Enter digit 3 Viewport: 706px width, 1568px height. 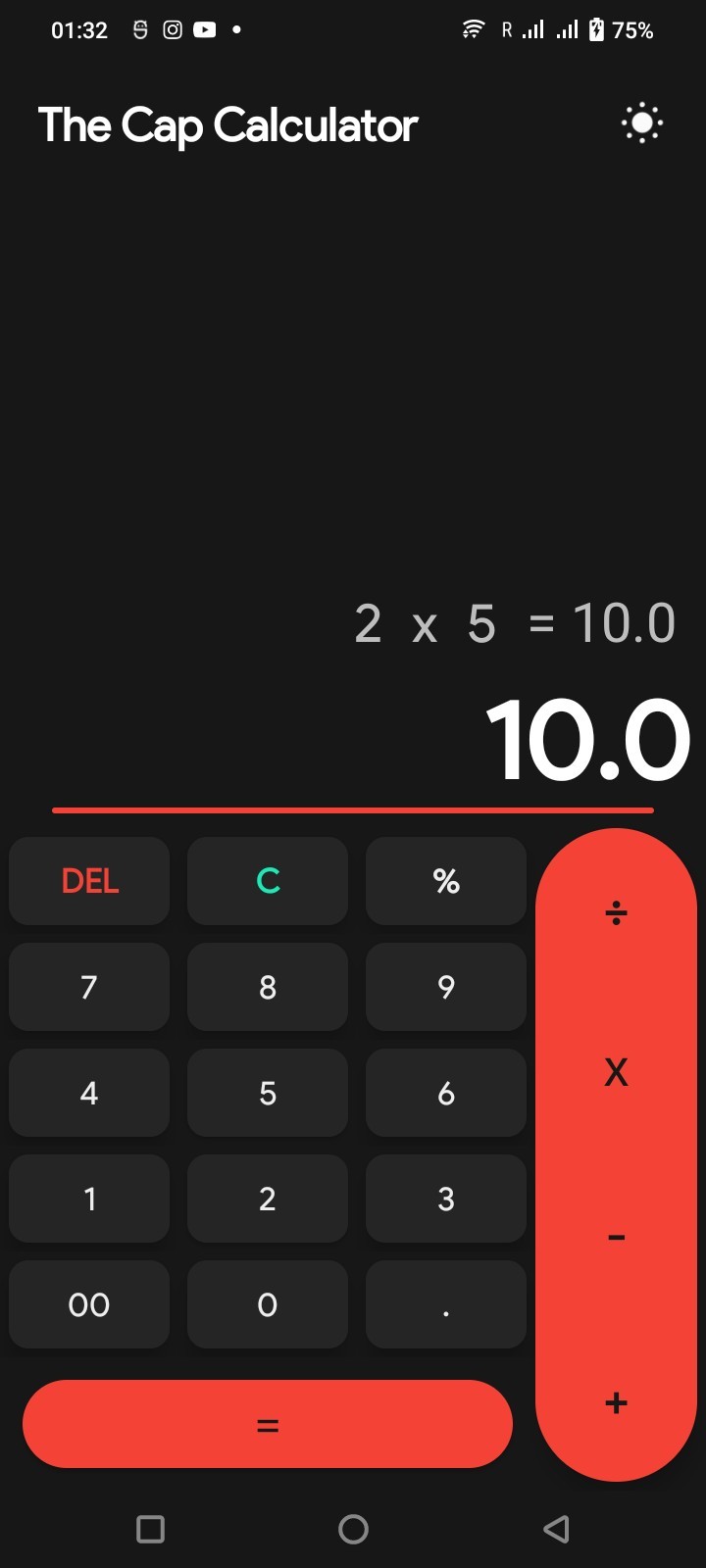click(x=446, y=1199)
